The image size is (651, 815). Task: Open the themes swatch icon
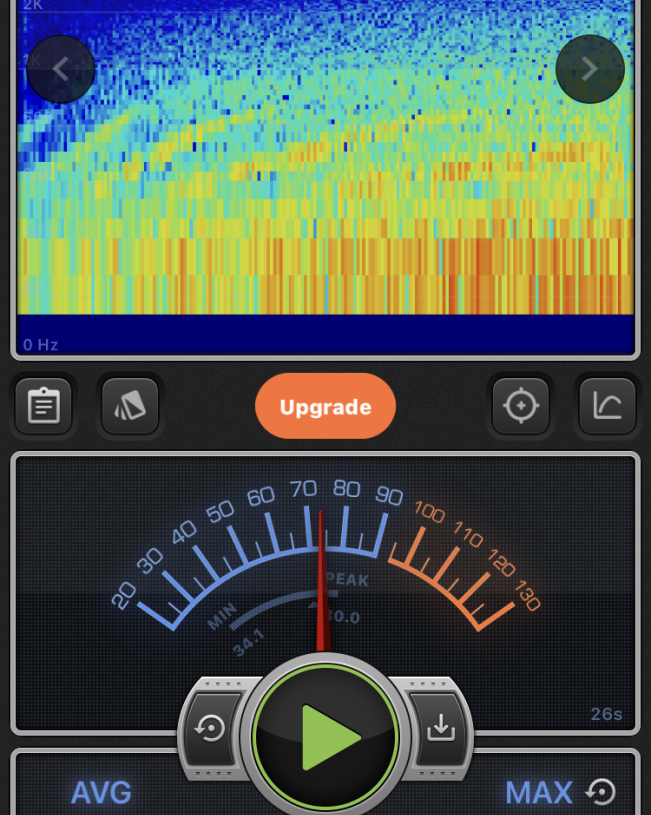click(130, 406)
